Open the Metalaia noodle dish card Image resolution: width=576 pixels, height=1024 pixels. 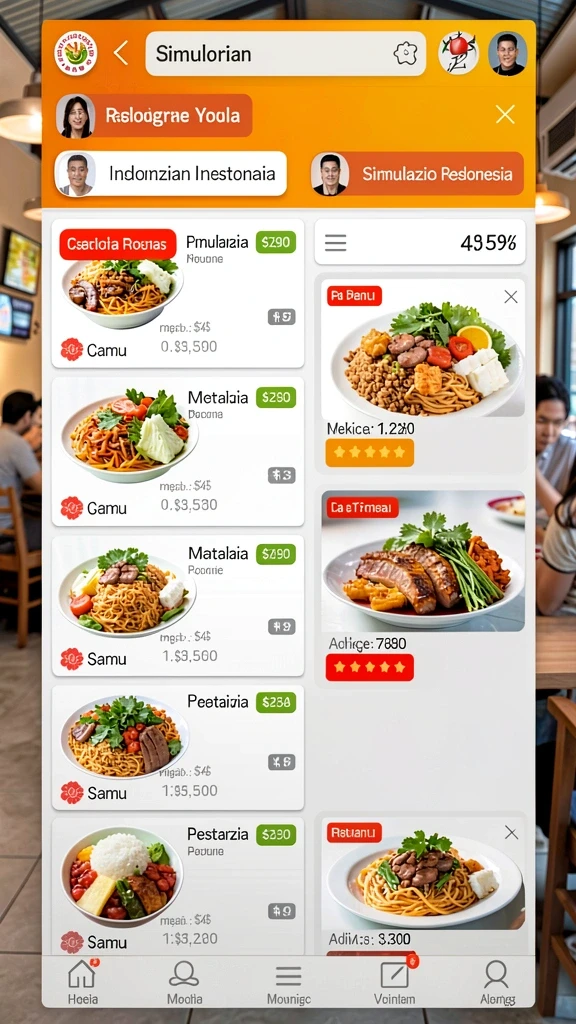click(178, 451)
